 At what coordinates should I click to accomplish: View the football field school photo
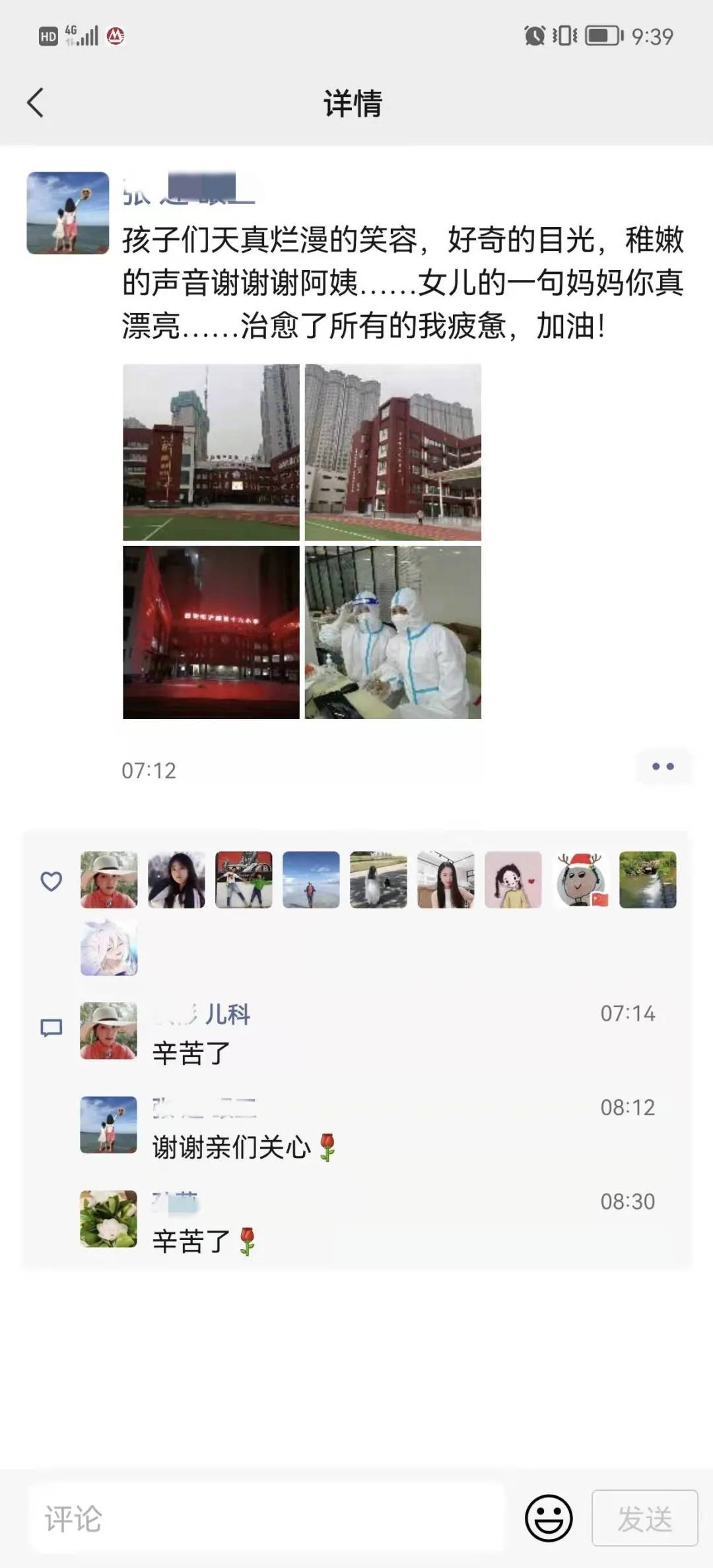[213, 452]
